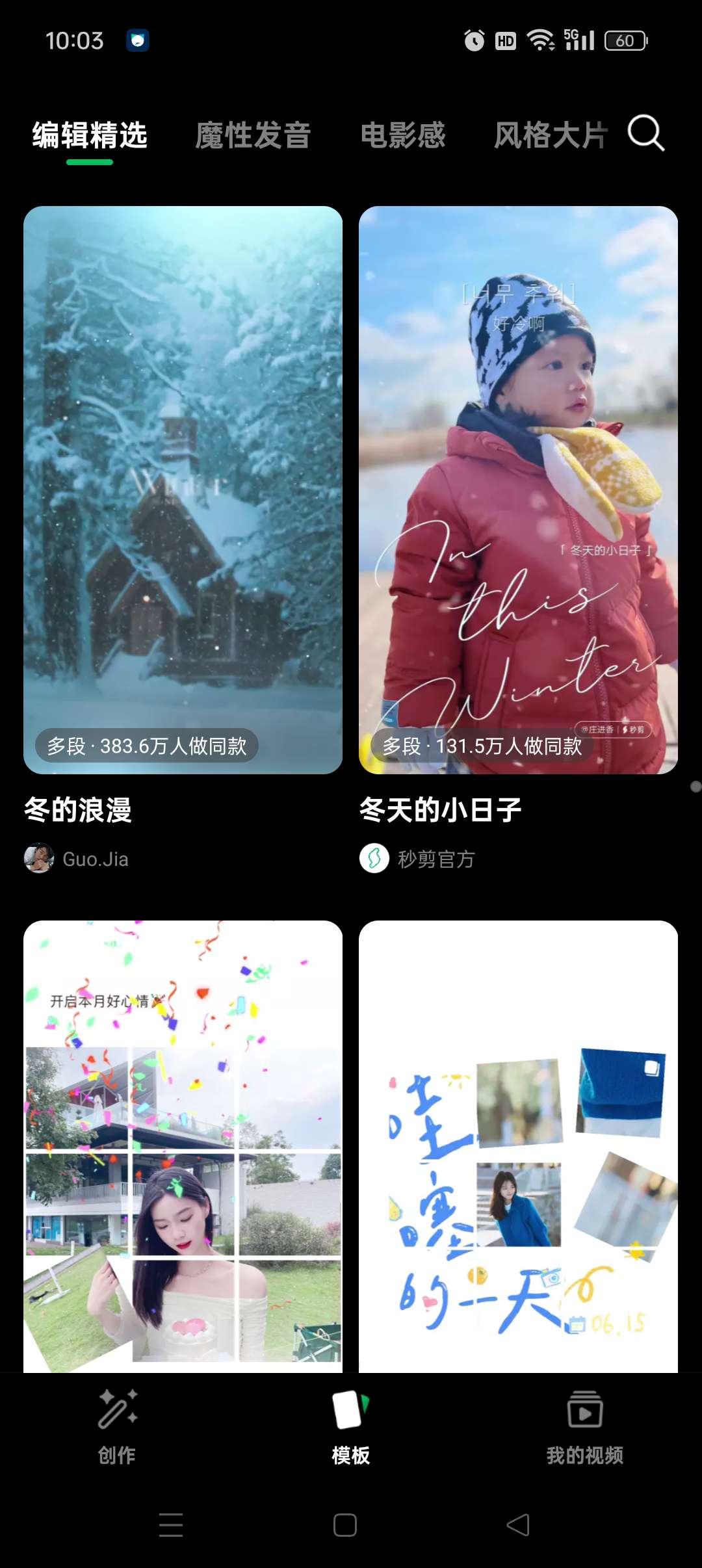This screenshot has height=1568, width=702.
Task: Open the 冬天的小日子 template
Action: (x=518, y=490)
